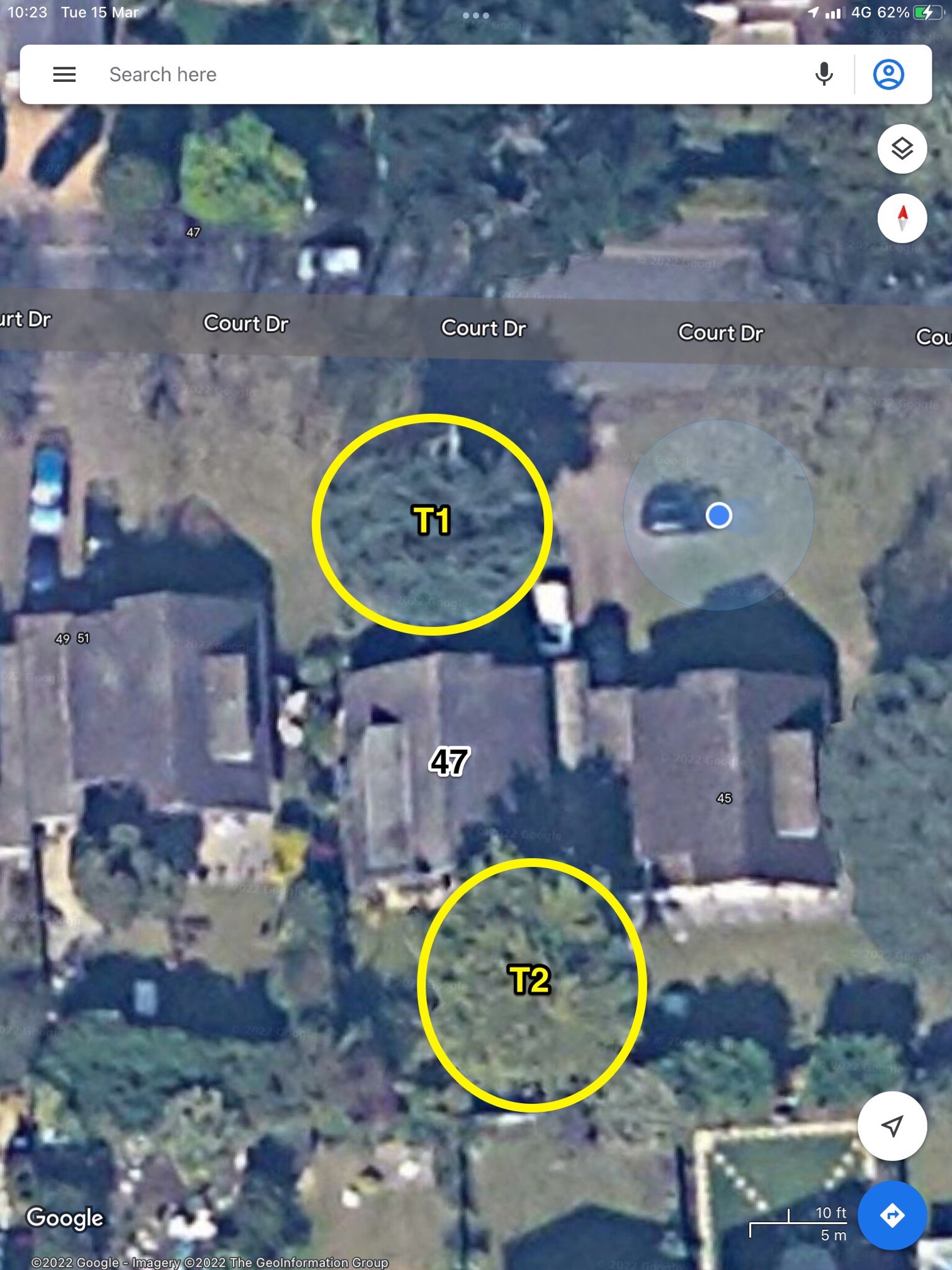
Task: Open directions with the blue arrow button
Action: 892,1215
